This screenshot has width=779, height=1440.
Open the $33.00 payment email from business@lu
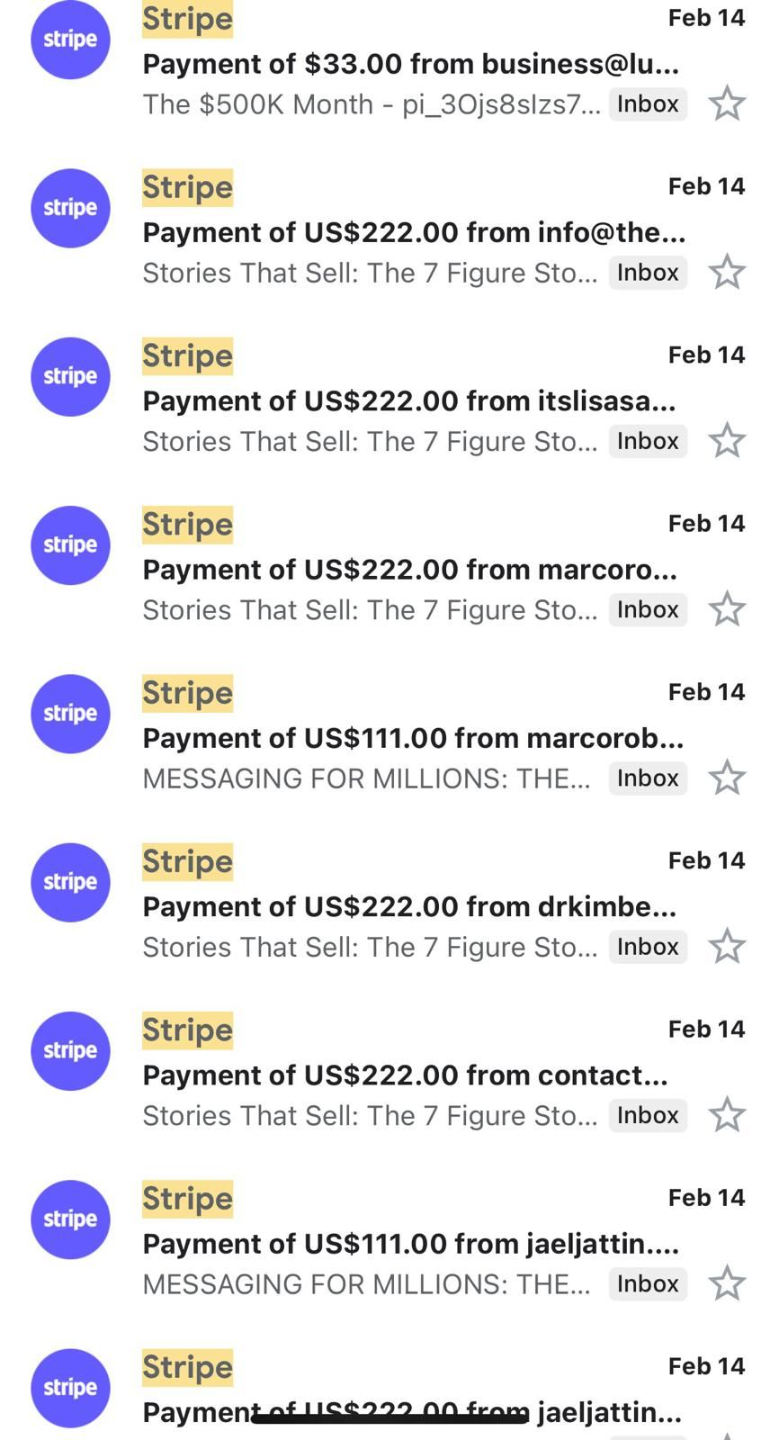coord(410,65)
